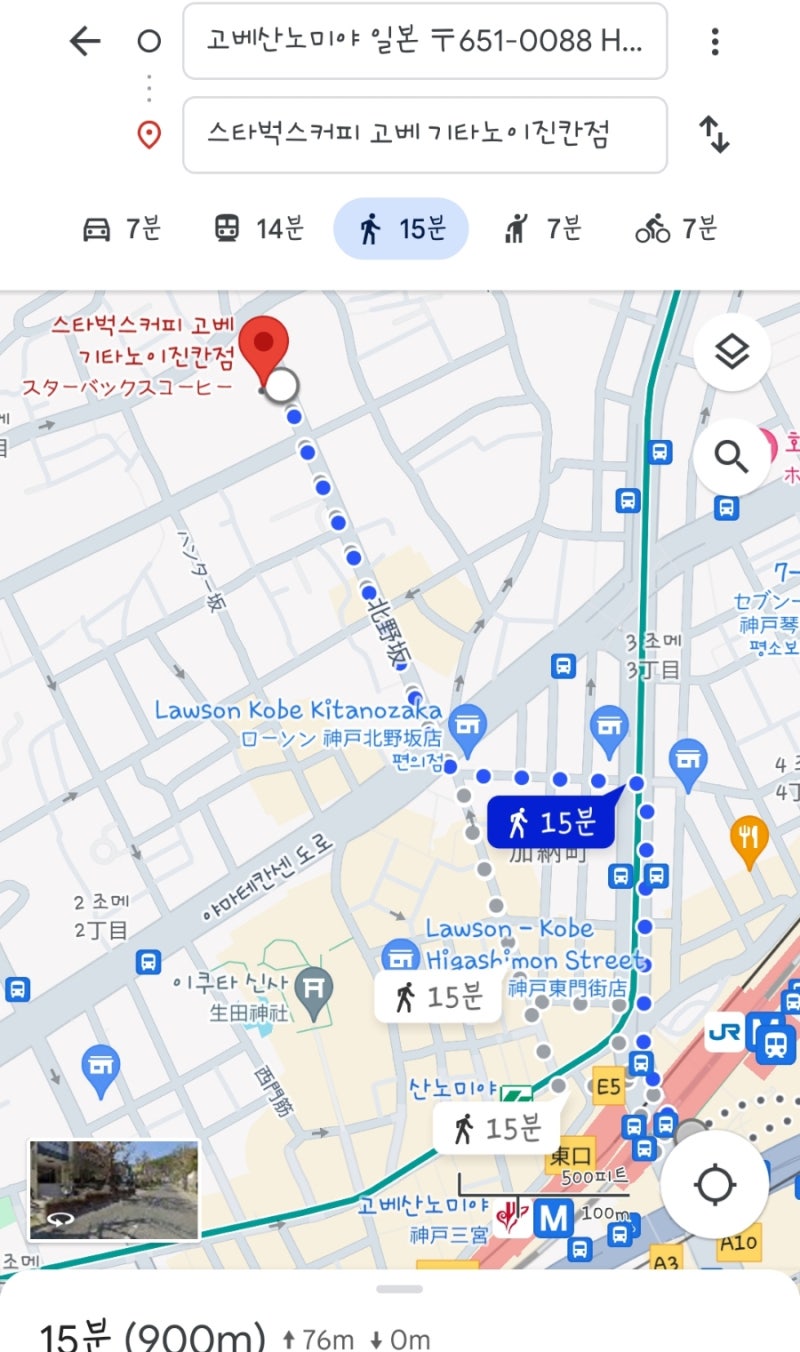Edit the destination 스타벅스커피 field

click(424, 134)
